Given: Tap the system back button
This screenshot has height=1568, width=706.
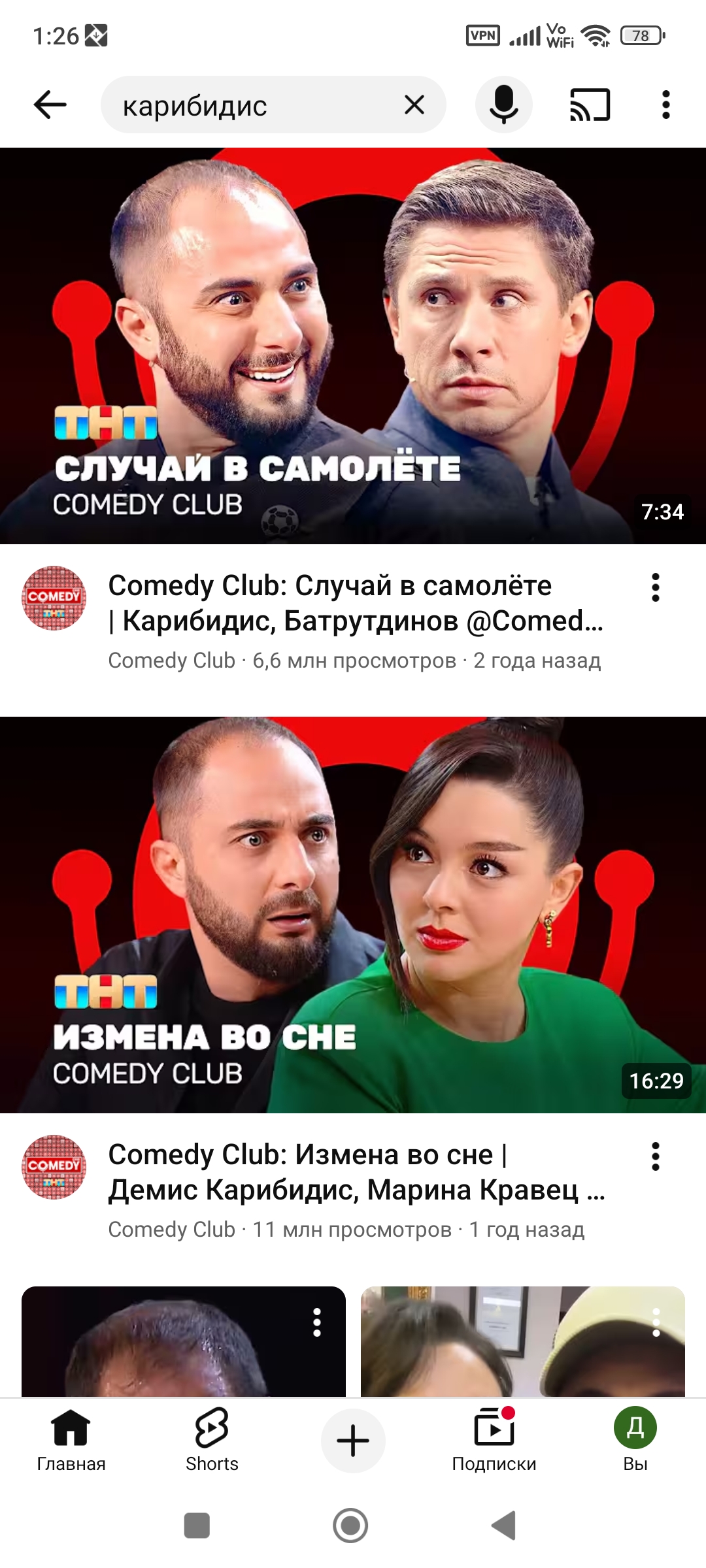Looking at the screenshot, I should 504,1526.
